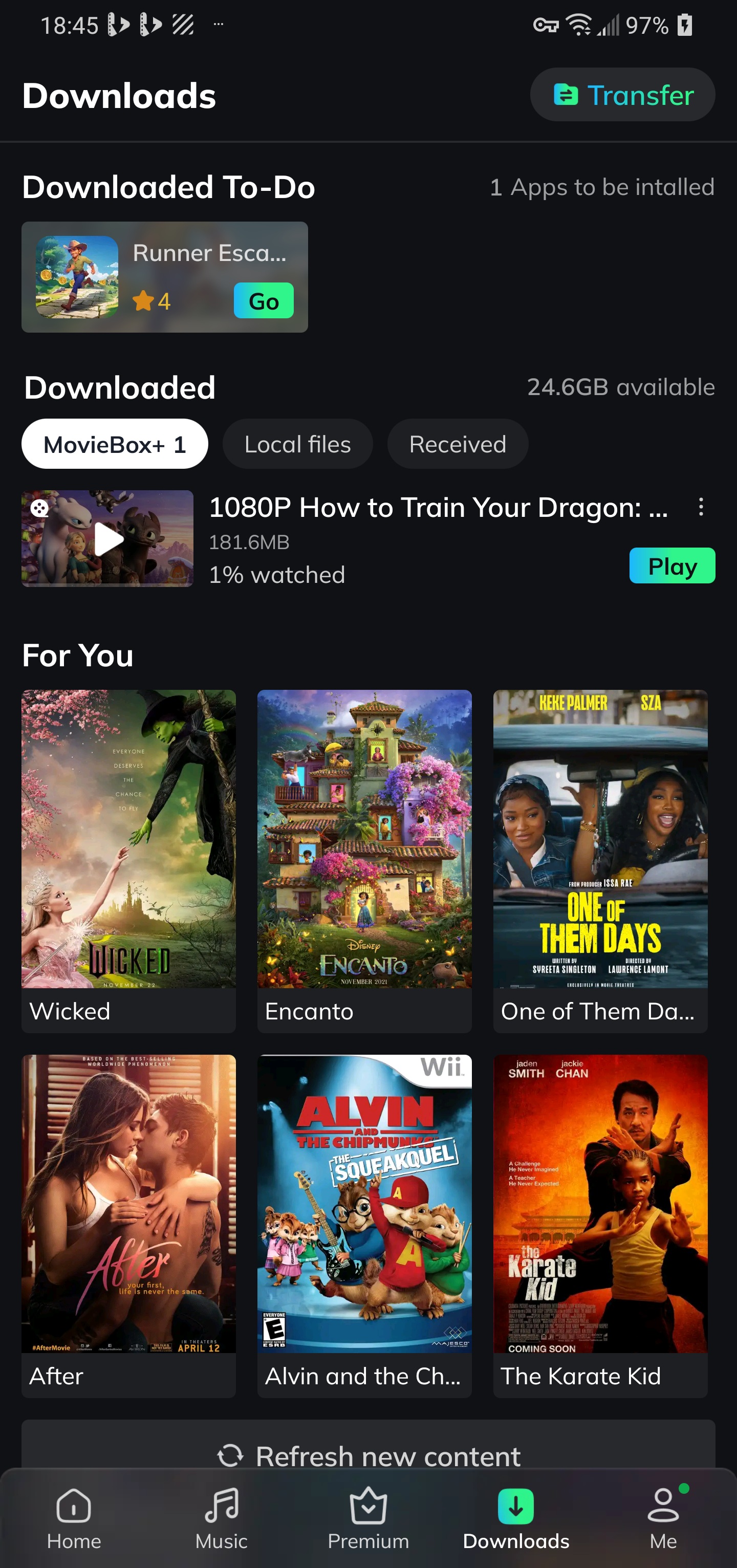Select the MovieBox+ filter chip

[115, 444]
